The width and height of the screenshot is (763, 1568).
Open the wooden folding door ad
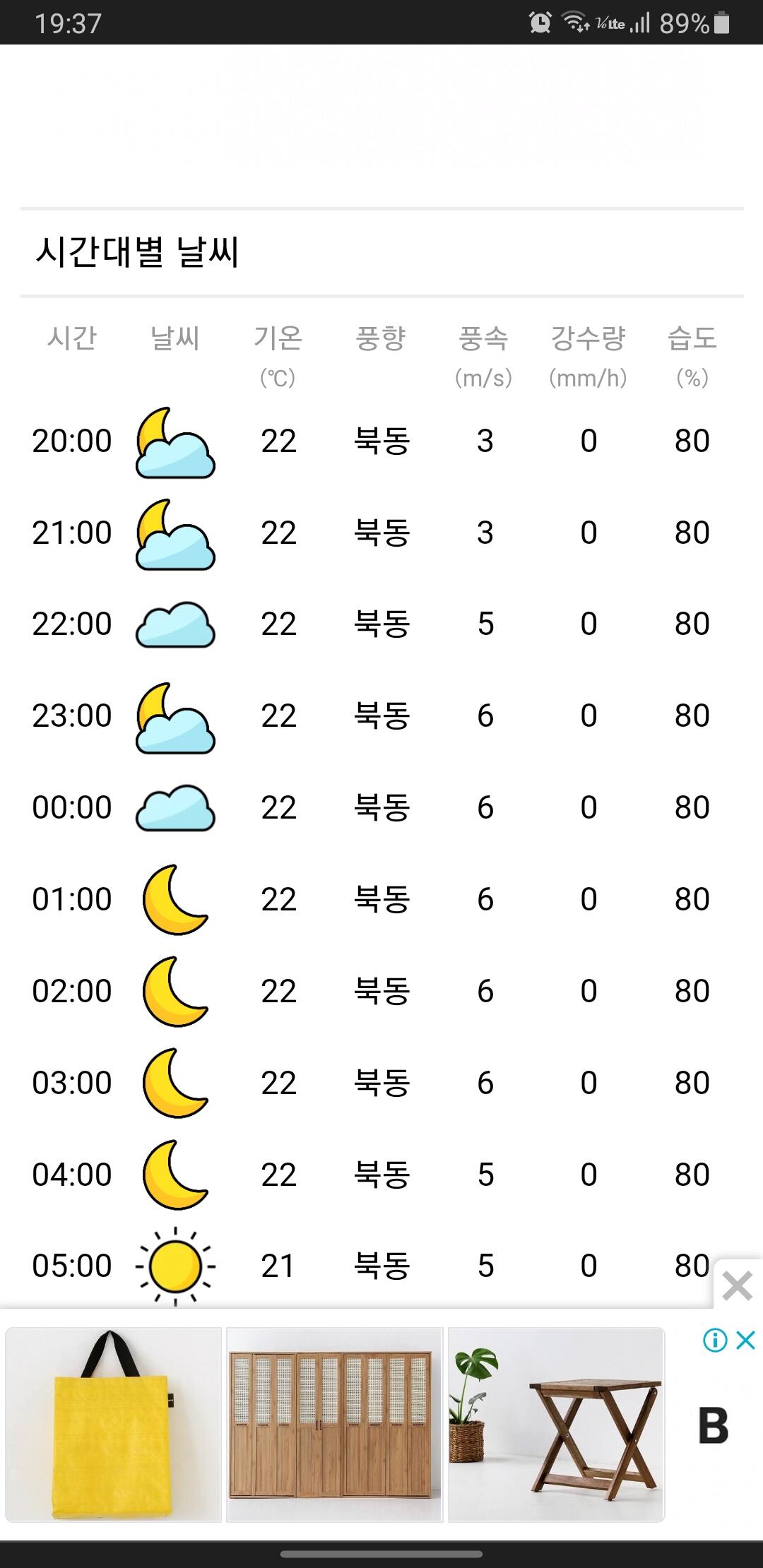pyautogui.click(x=334, y=1424)
